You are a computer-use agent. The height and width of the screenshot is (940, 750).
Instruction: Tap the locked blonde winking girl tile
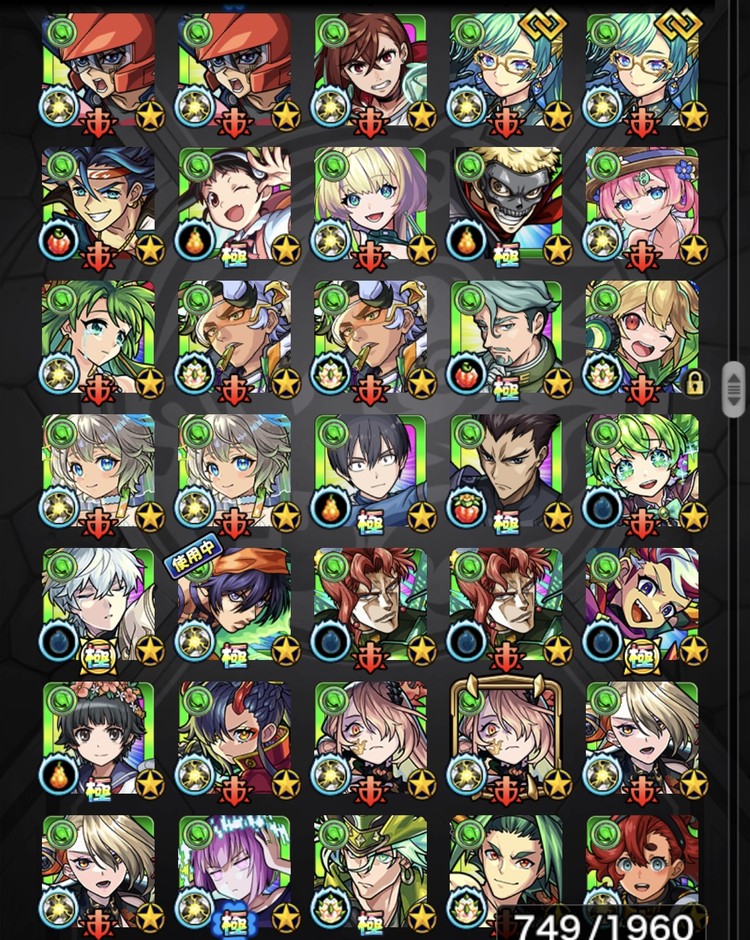click(x=641, y=338)
